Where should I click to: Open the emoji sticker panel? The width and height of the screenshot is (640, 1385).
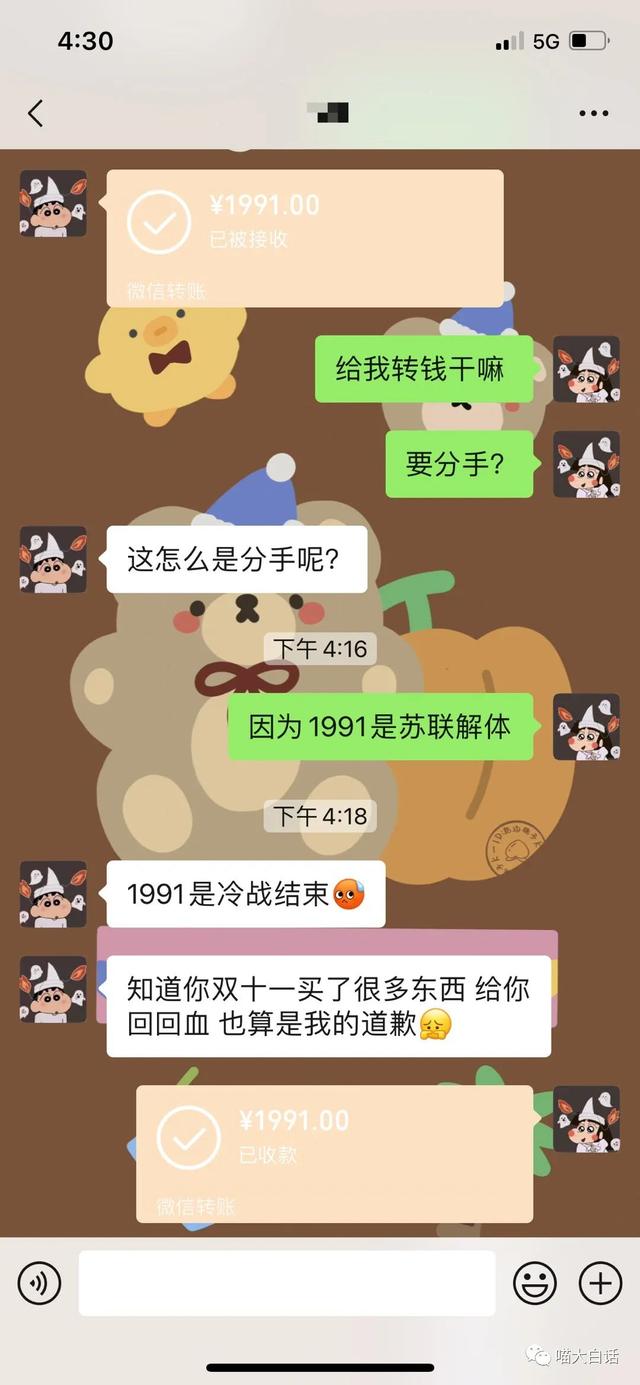click(x=535, y=1282)
